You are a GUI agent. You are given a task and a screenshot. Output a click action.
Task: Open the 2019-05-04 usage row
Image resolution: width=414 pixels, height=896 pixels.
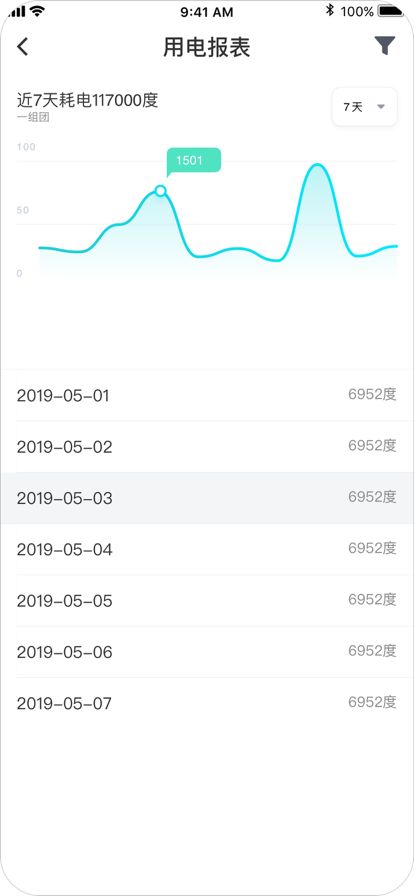click(207, 550)
